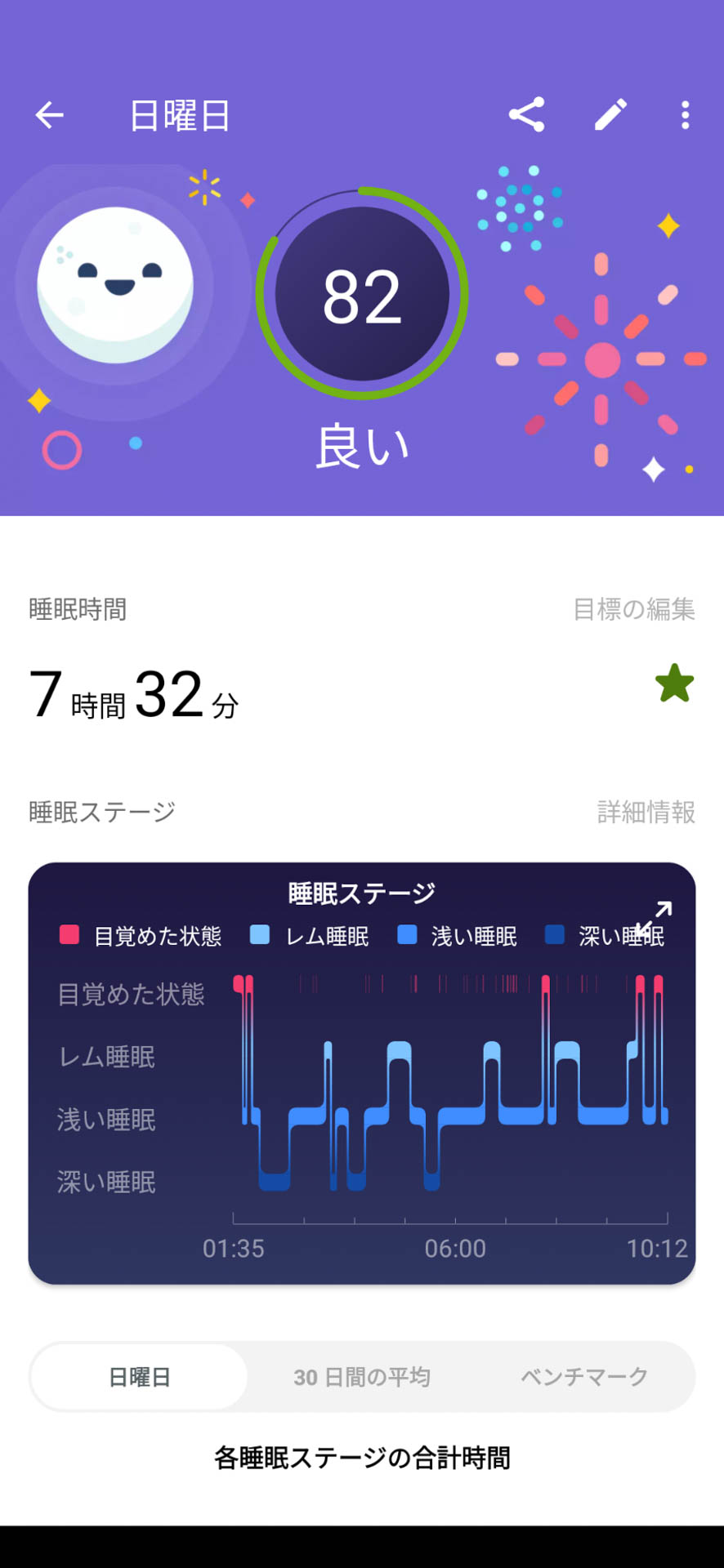Image resolution: width=724 pixels, height=1568 pixels.
Task: Toggle the 目覚めた状態 legend item
Action: point(157,937)
